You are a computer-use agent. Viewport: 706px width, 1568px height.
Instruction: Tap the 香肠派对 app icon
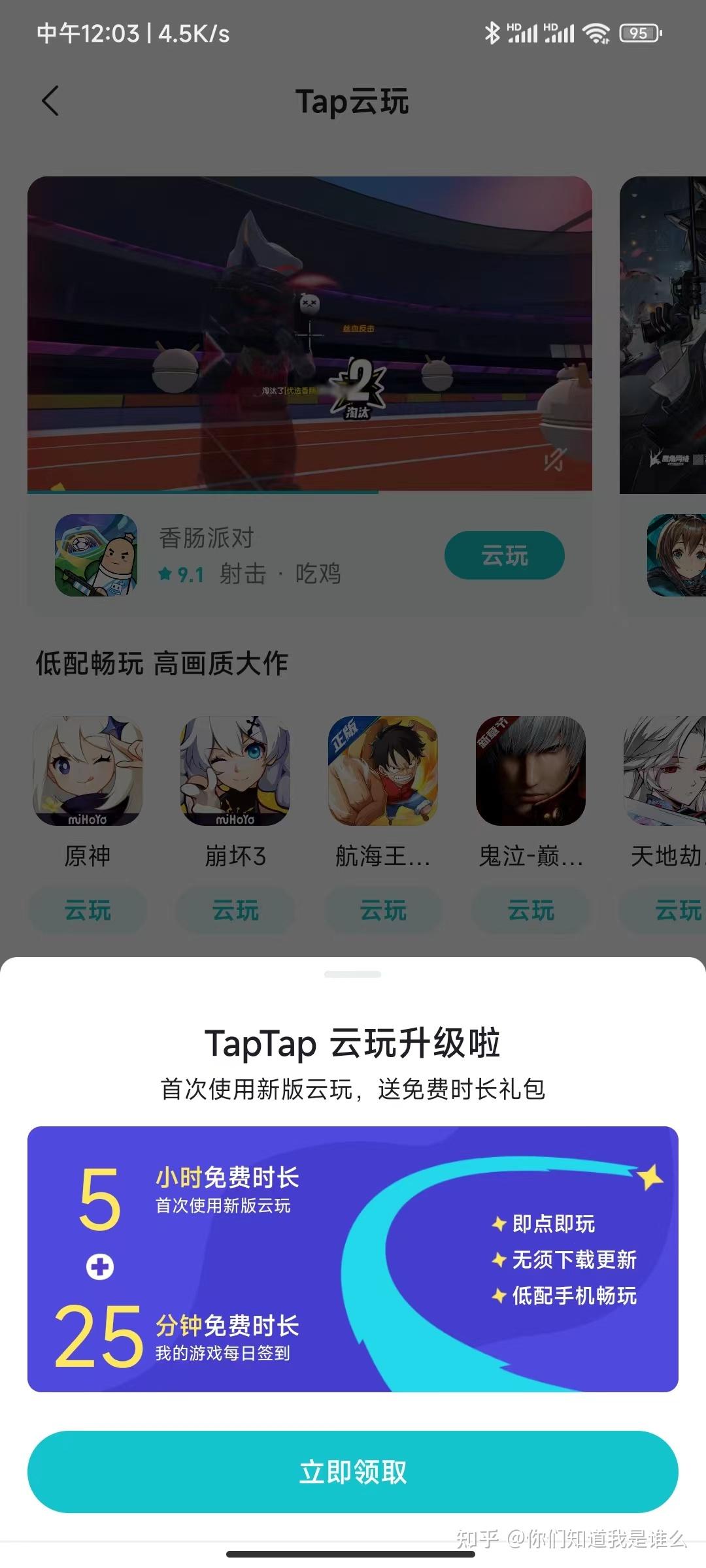(x=95, y=555)
